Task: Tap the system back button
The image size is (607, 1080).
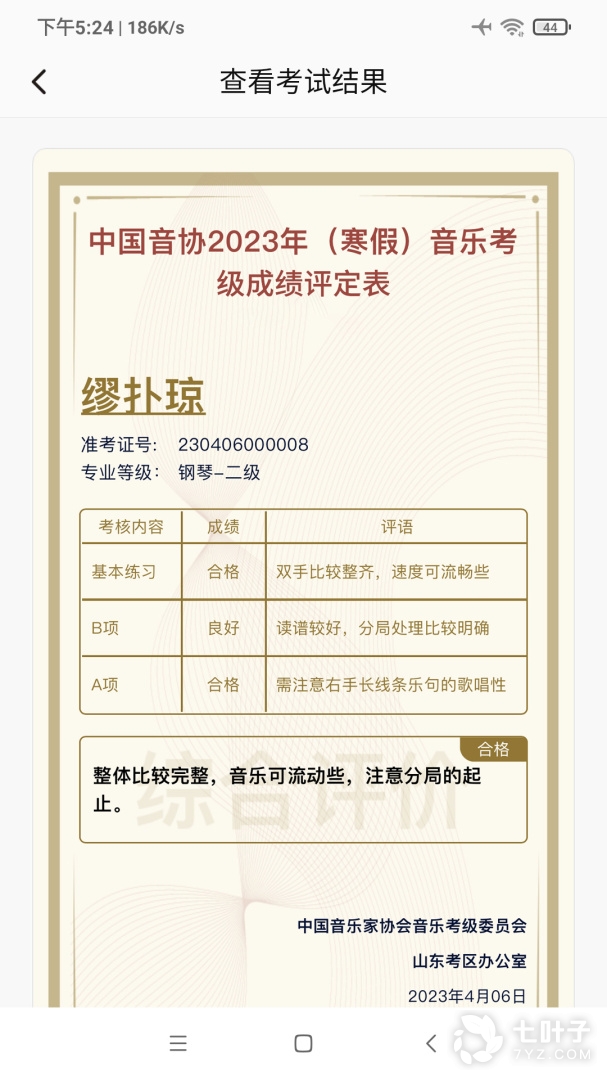Action: tap(431, 1043)
